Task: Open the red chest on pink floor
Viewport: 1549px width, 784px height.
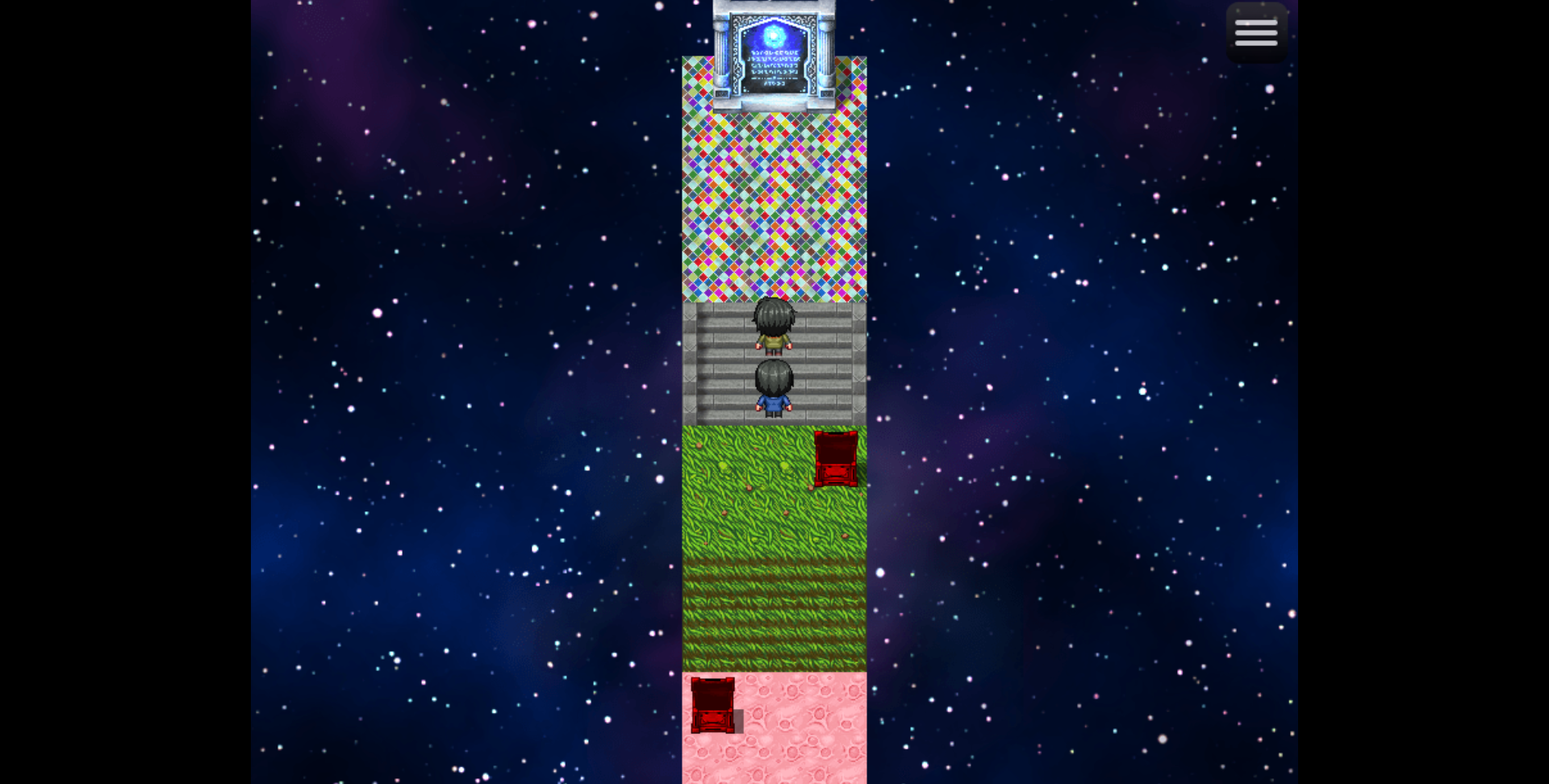Action: pos(712,705)
